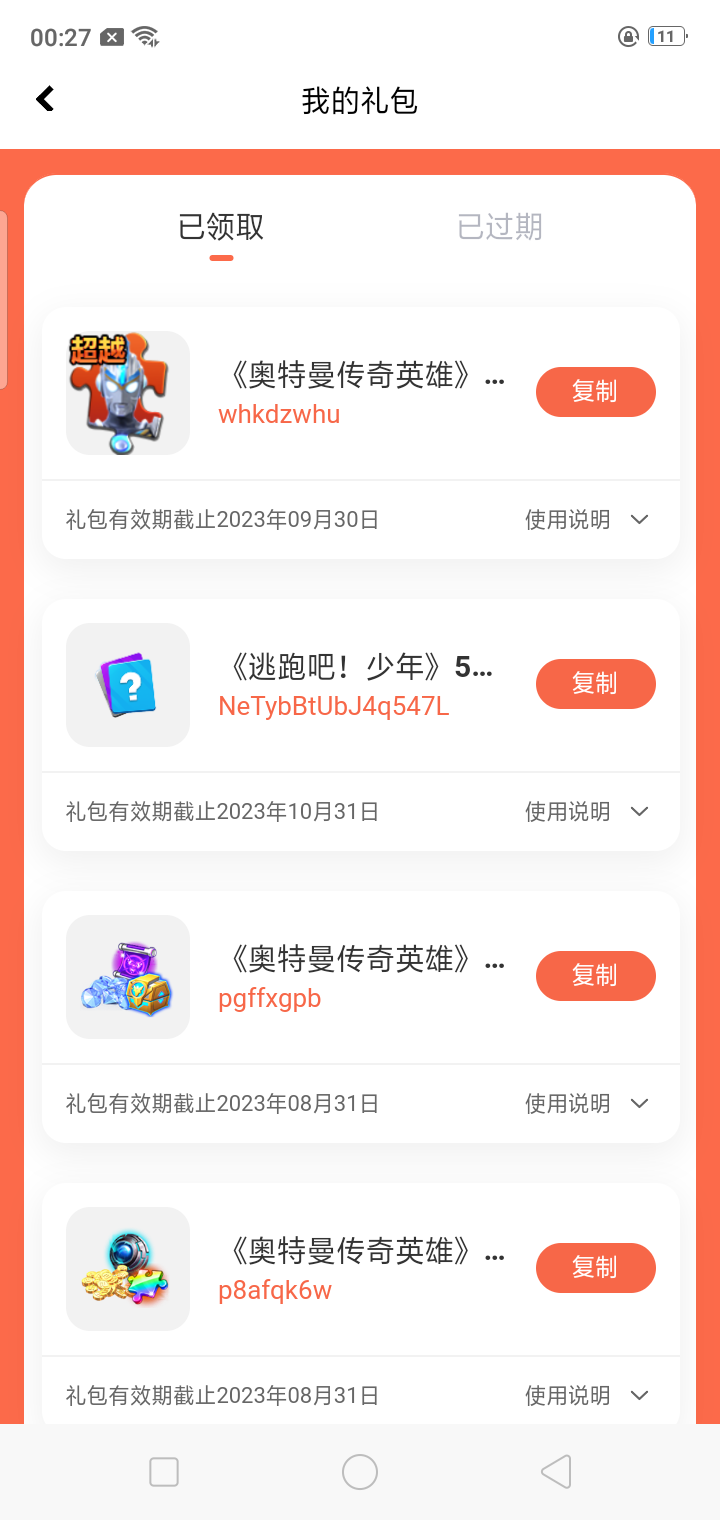Switch to the 已过期 tab
720x1520 pixels.
click(x=499, y=227)
